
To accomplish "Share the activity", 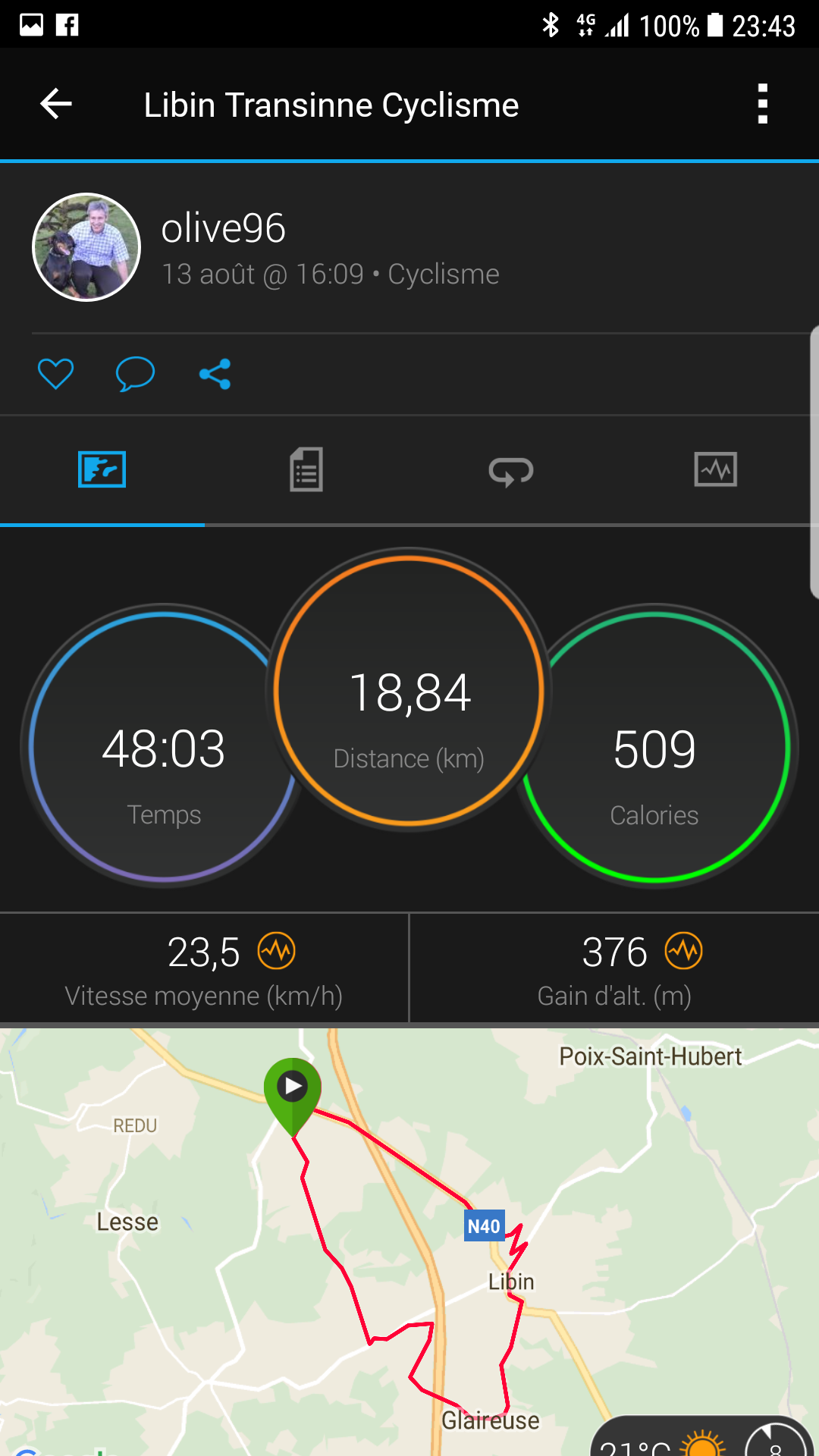I will point(215,374).
